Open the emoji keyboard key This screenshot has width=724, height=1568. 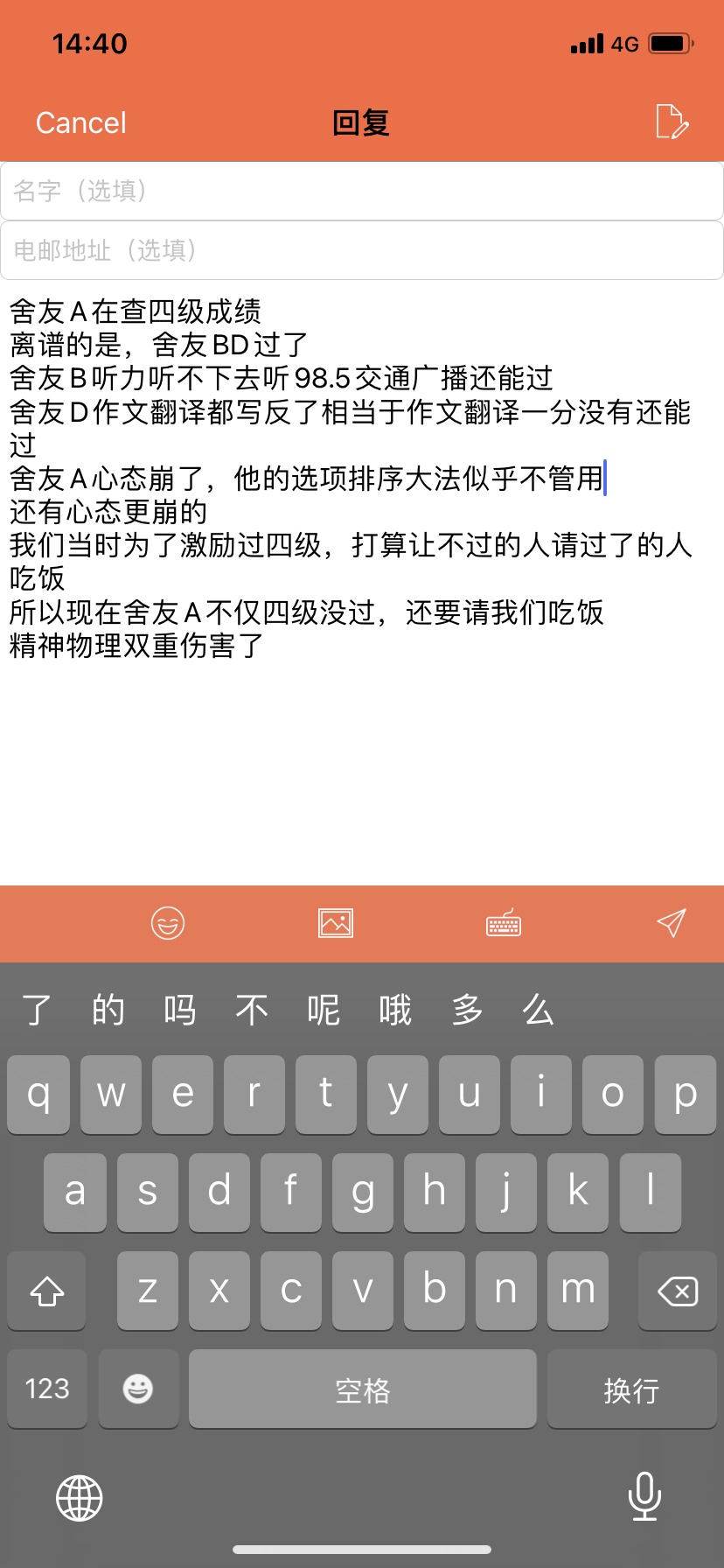(138, 1389)
